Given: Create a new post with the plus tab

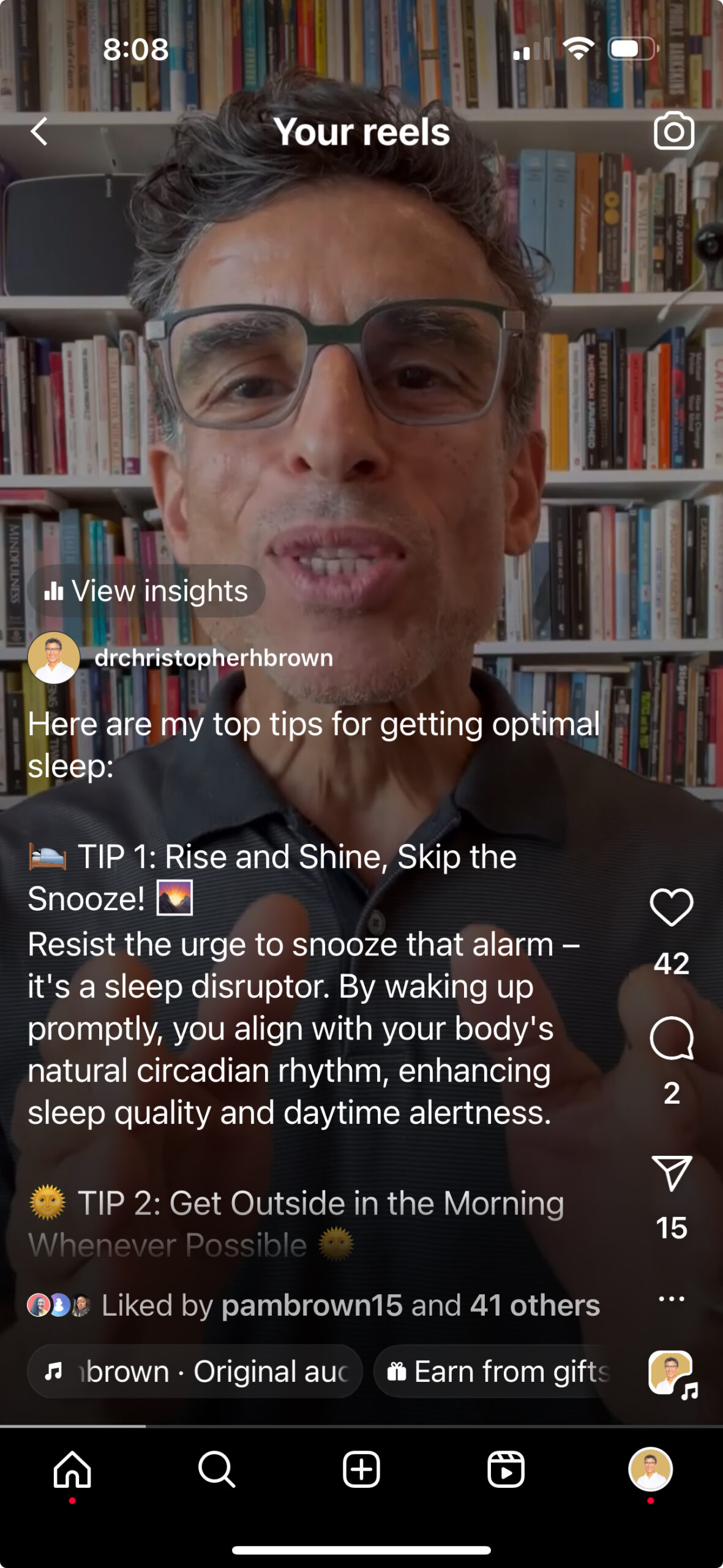Looking at the screenshot, I should click(x=361, y=1469).
